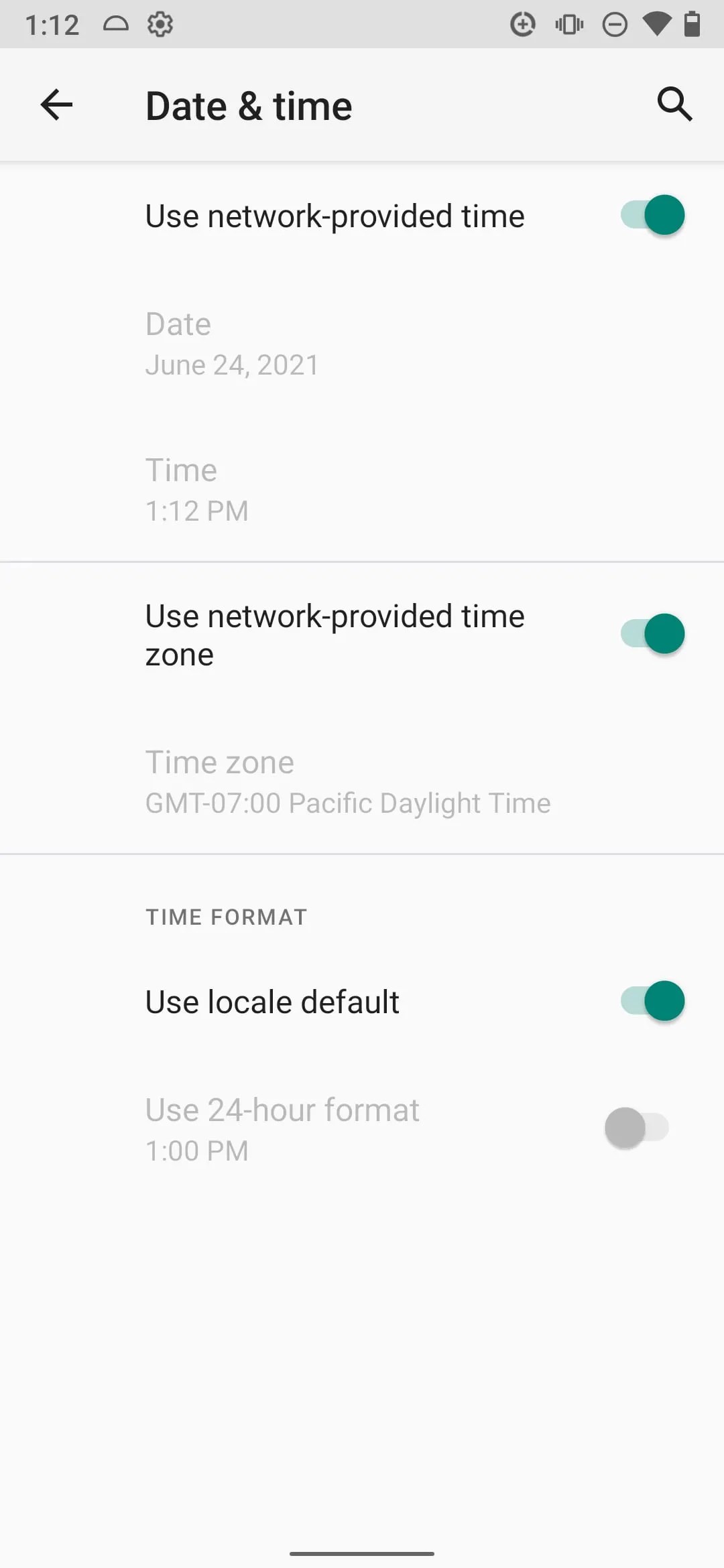Tap the Data Saver status icon
Image resolution: width=724 pixels, height=1568 pixels.
click(x=523, y=24)
